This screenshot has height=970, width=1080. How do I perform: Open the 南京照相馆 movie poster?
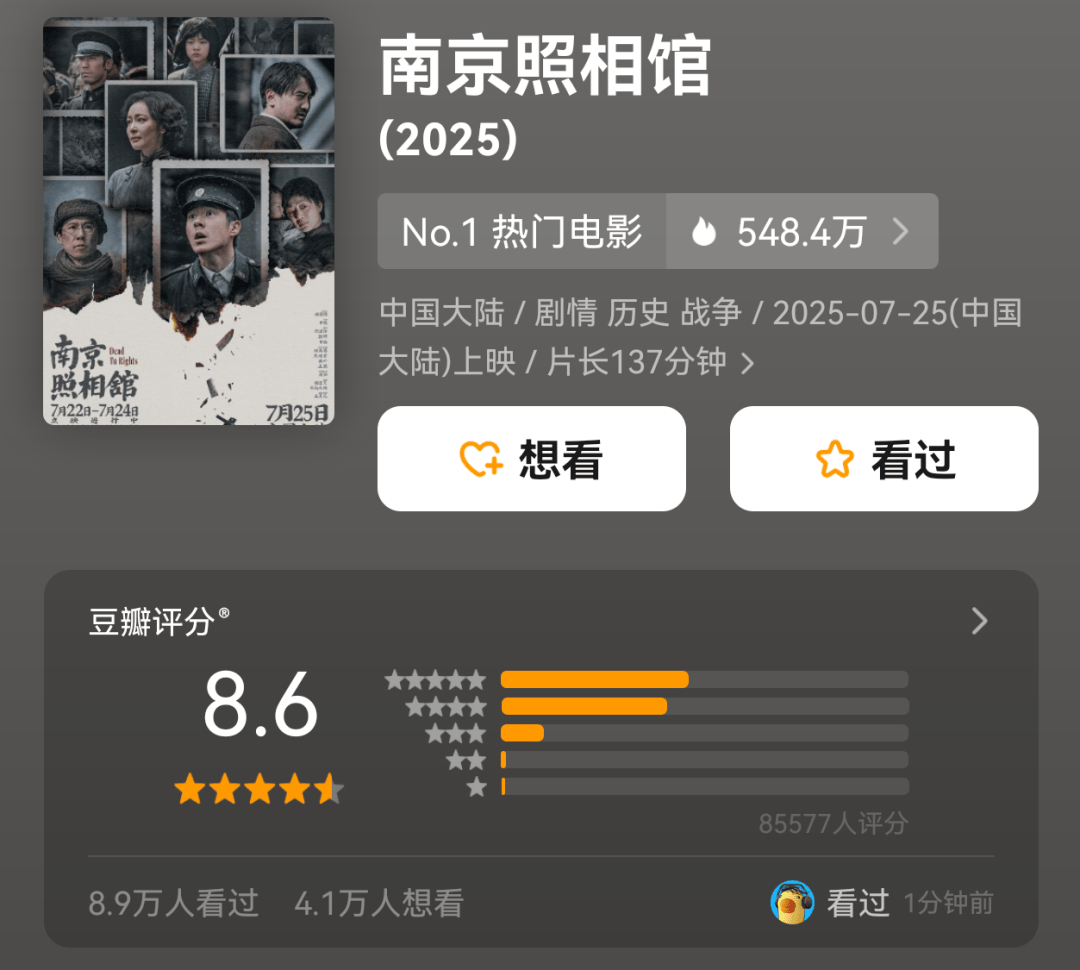[188, 221]
